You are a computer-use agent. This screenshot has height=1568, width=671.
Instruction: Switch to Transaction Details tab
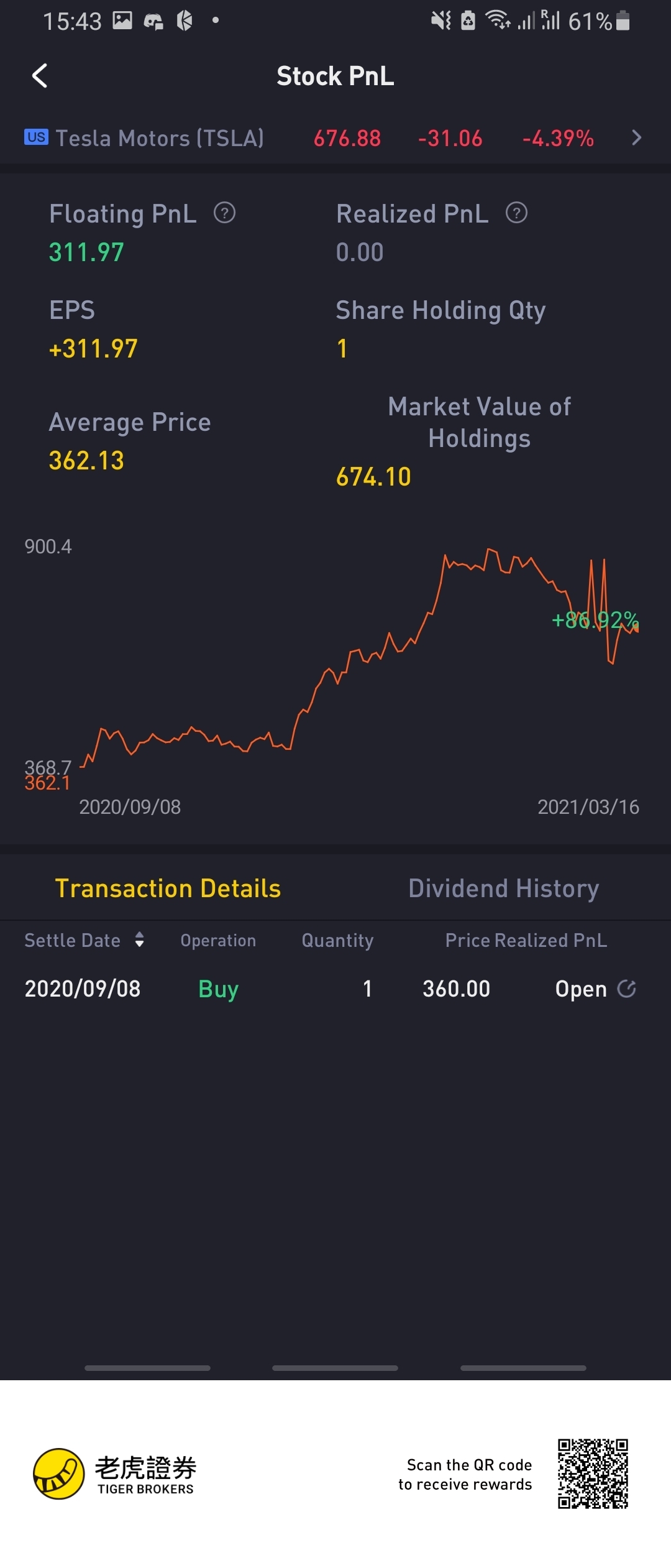tap(168, 888)
